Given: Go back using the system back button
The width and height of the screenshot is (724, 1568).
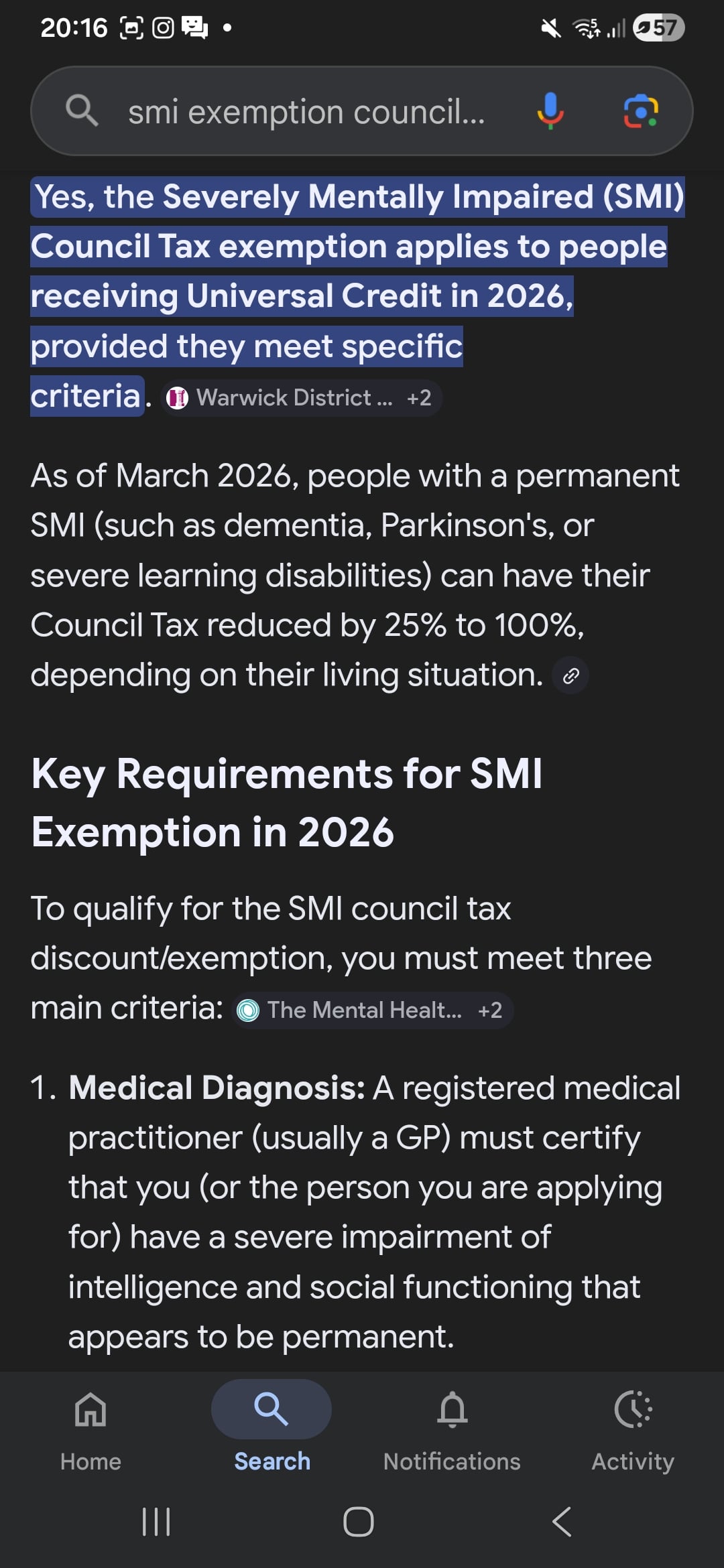Looking at the screenshot, I should [x=562, y=1522].
